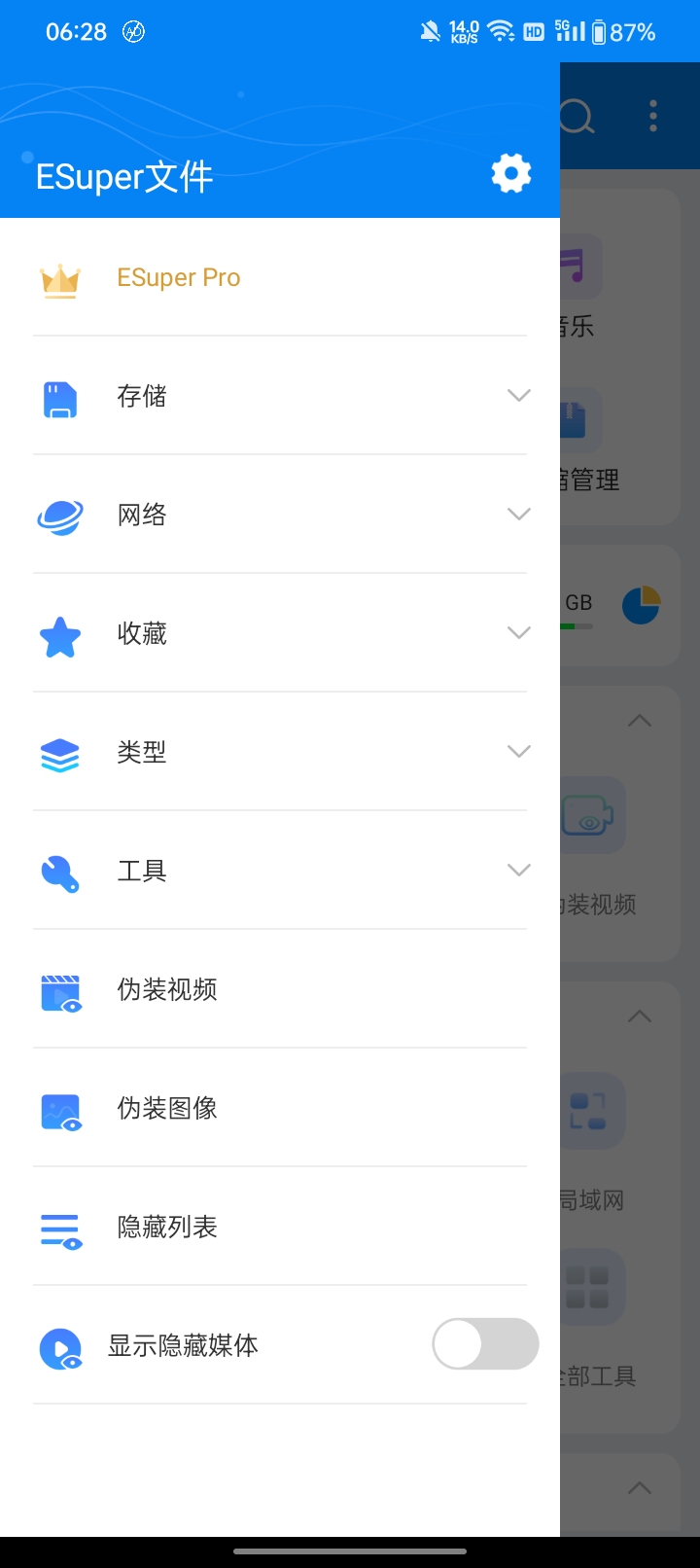Expand the 收藏 section
700x1568 pixels.
pyautogui.click(x=280, y=633)
